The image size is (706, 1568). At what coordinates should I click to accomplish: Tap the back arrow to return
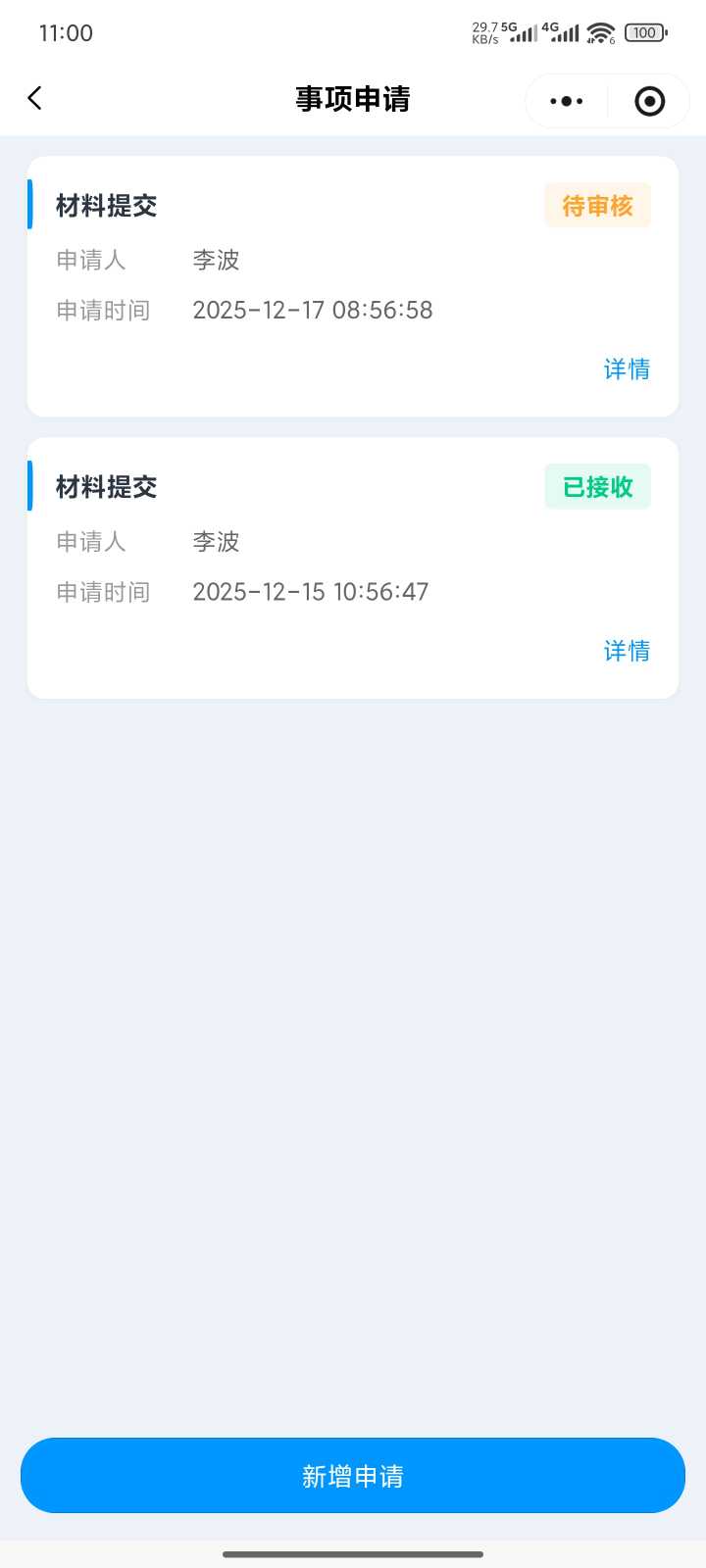click(x=35, y=98)
